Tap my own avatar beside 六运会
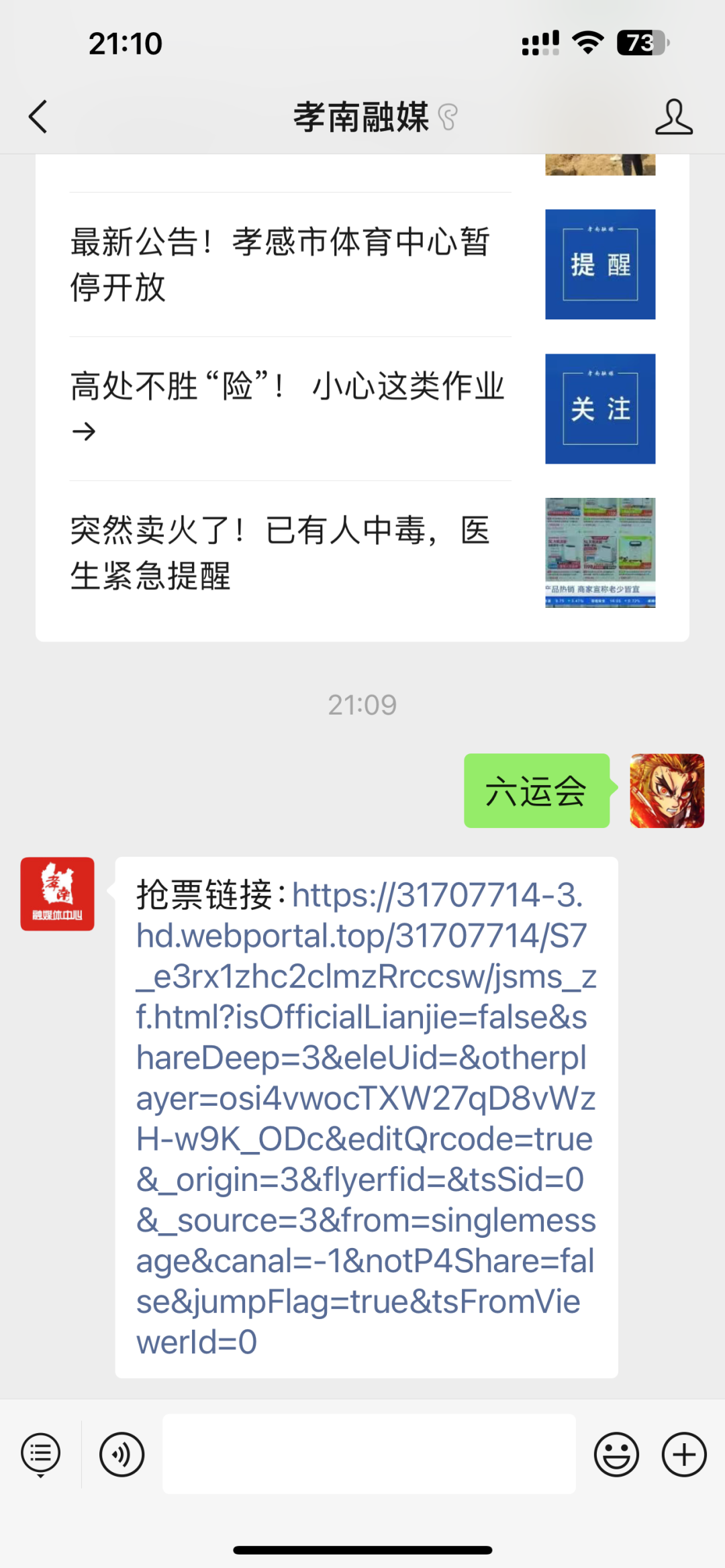Image resolution: width=725 pixels, height=1568 pixels. (x=667, y=790)
